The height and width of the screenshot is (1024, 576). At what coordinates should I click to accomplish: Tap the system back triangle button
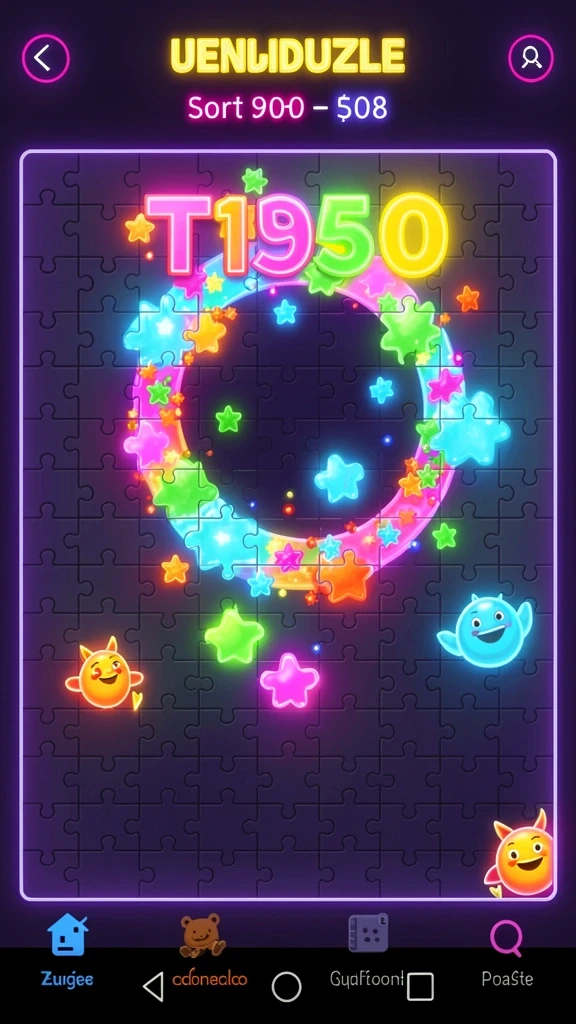(153, 987)
